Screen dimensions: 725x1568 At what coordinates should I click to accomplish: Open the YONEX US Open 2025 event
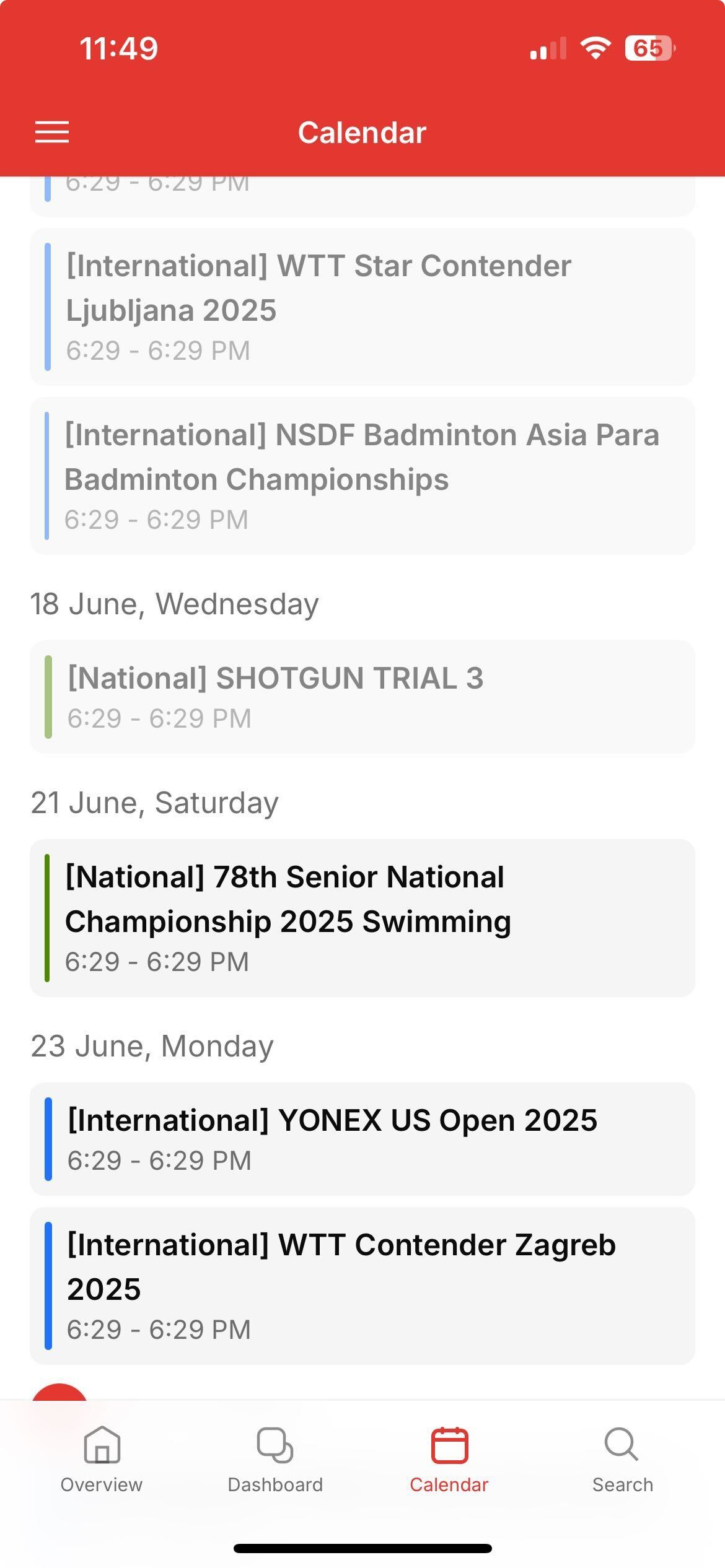[362, 1139]
